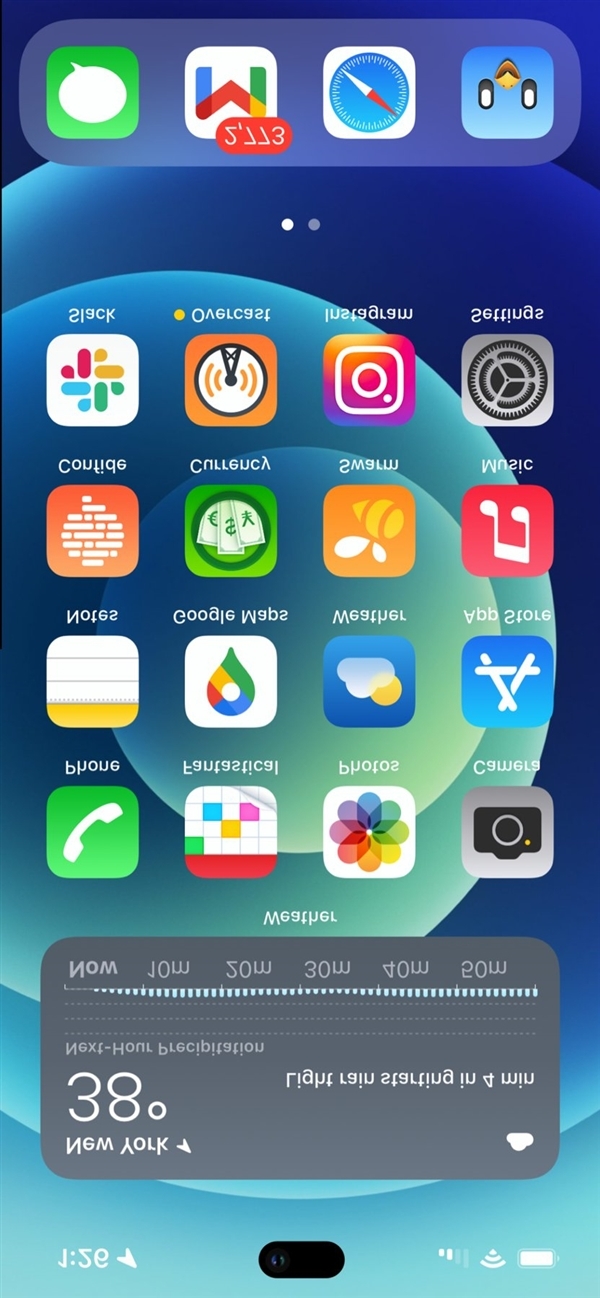Image resolution: width=600 pixels, height=1298 pixels.
Task: Tap the home screen page indicator dots
Action: pos(301,225)
